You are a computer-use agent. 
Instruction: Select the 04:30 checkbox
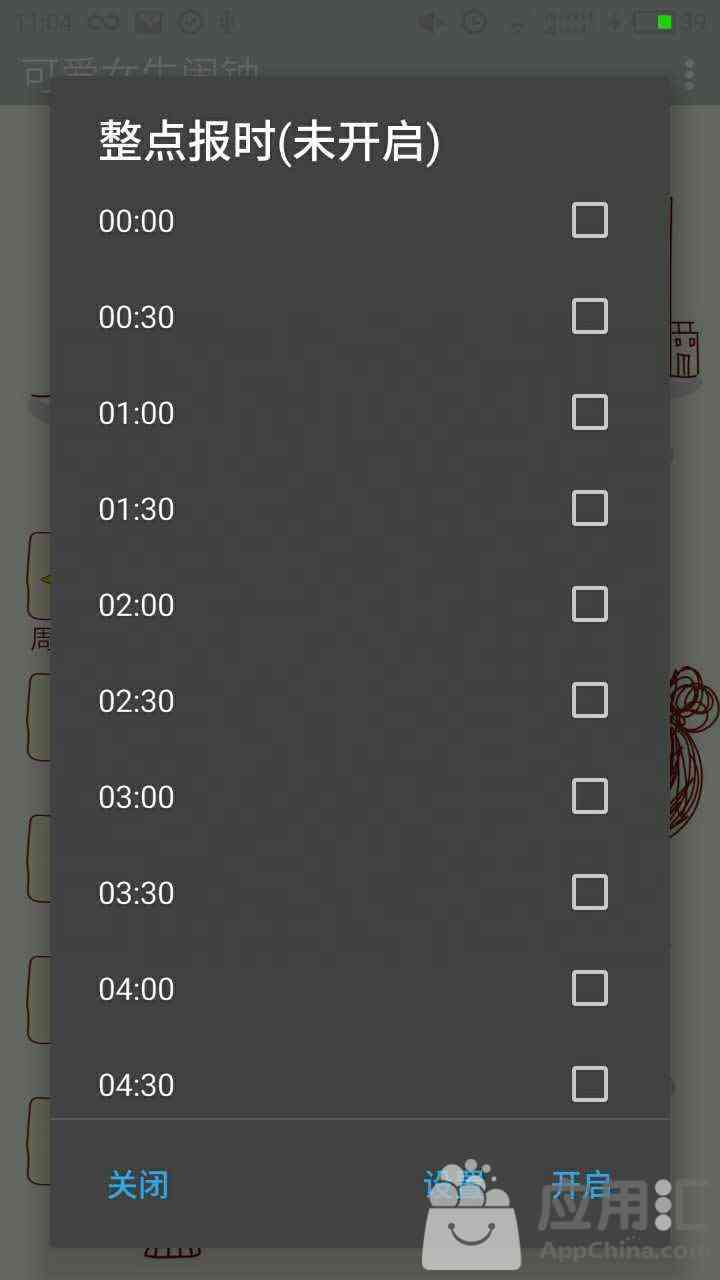tap(589, 1084)
